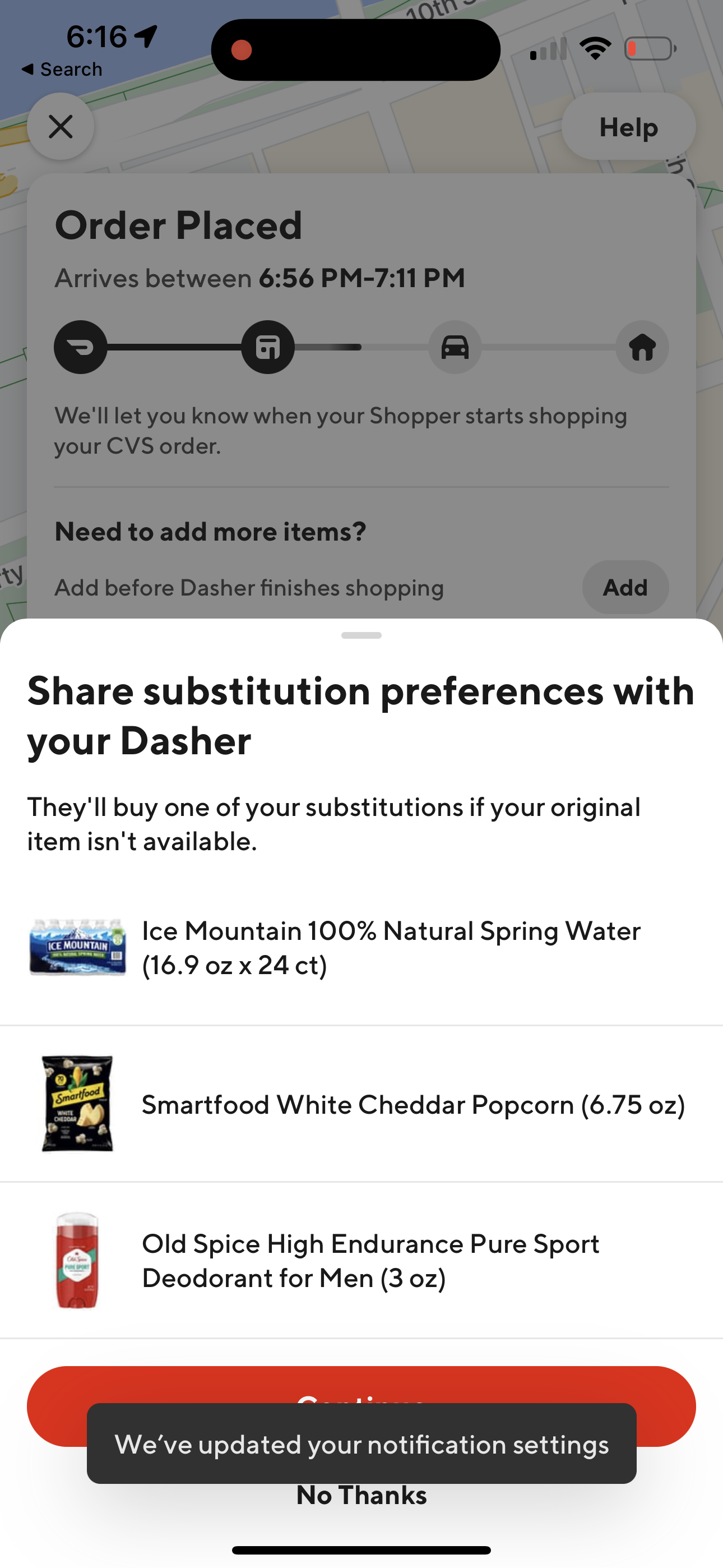Close the order tracking screen with X
The width and height of the screenshot is (723, 1568).
(x=62, y=127)
